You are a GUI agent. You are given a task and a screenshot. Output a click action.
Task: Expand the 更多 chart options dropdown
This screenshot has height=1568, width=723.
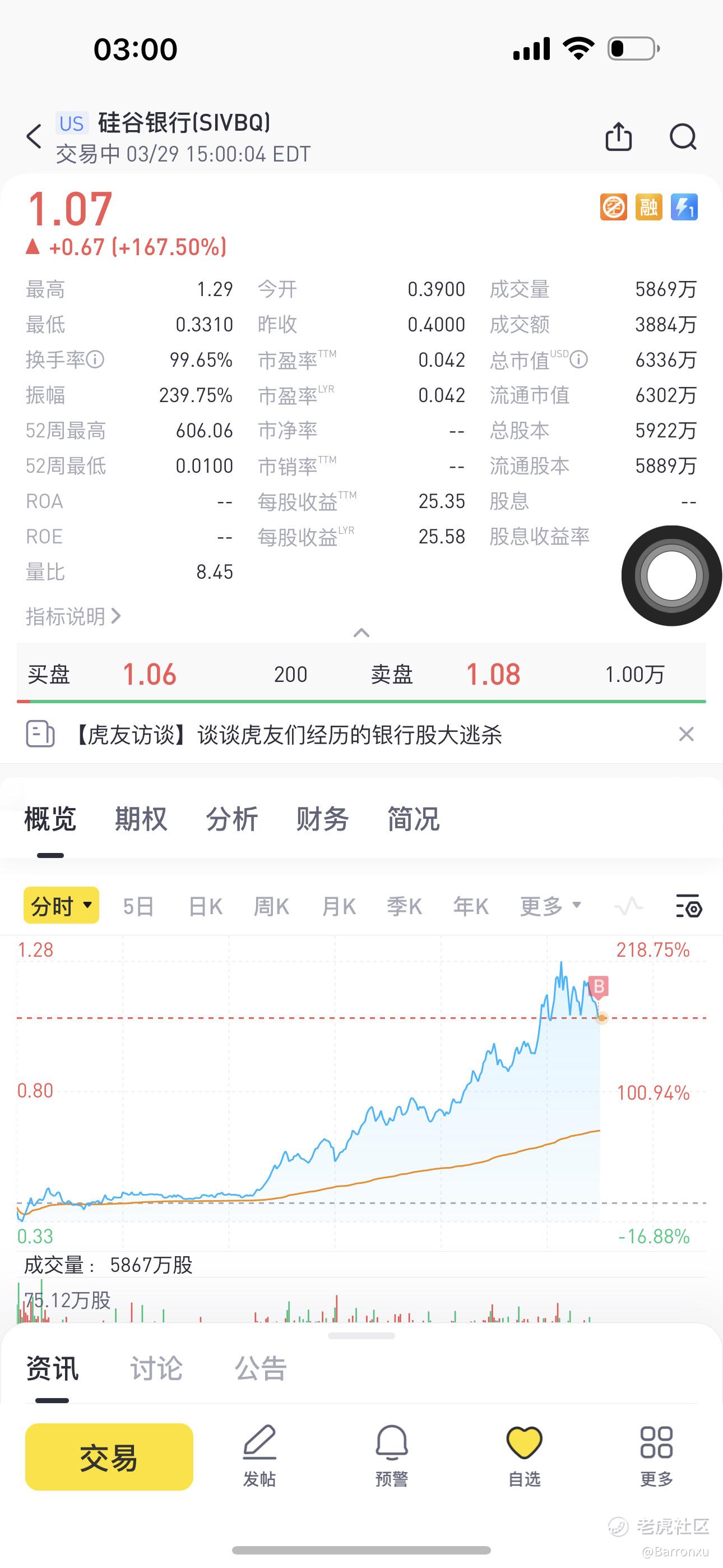(550, 906)
